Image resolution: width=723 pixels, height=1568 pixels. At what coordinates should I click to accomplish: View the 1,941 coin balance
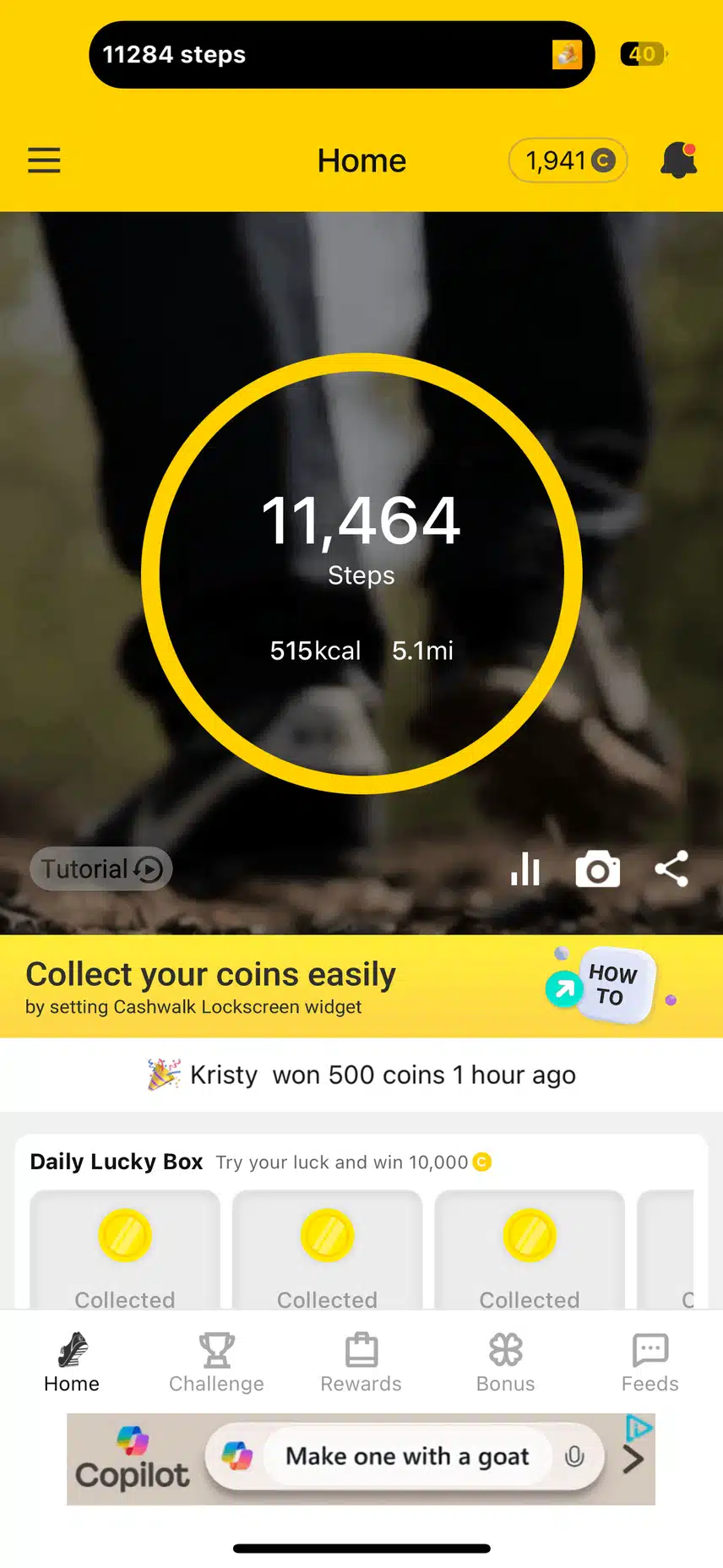(568, 160)
